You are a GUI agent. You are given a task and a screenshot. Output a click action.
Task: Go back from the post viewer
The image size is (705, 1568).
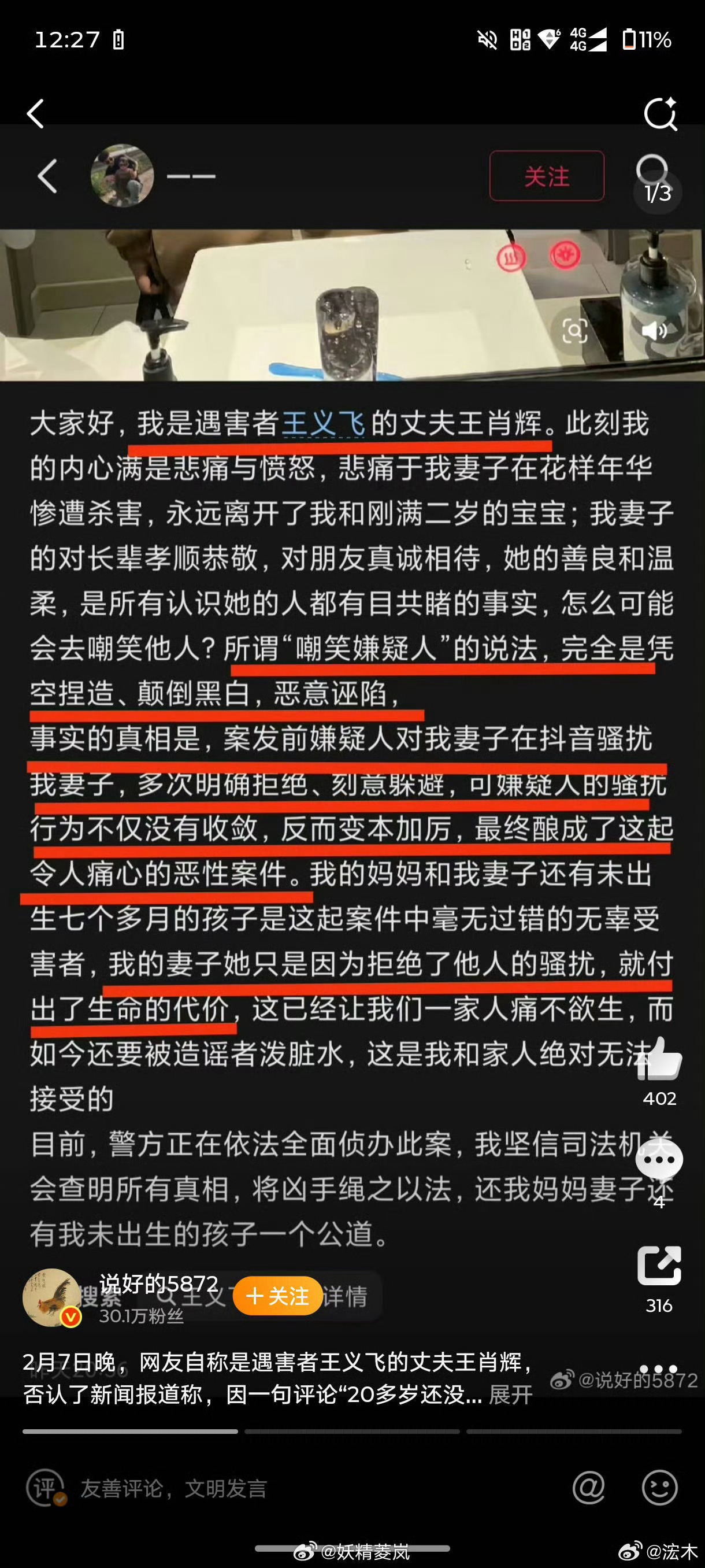coord(36,114)
